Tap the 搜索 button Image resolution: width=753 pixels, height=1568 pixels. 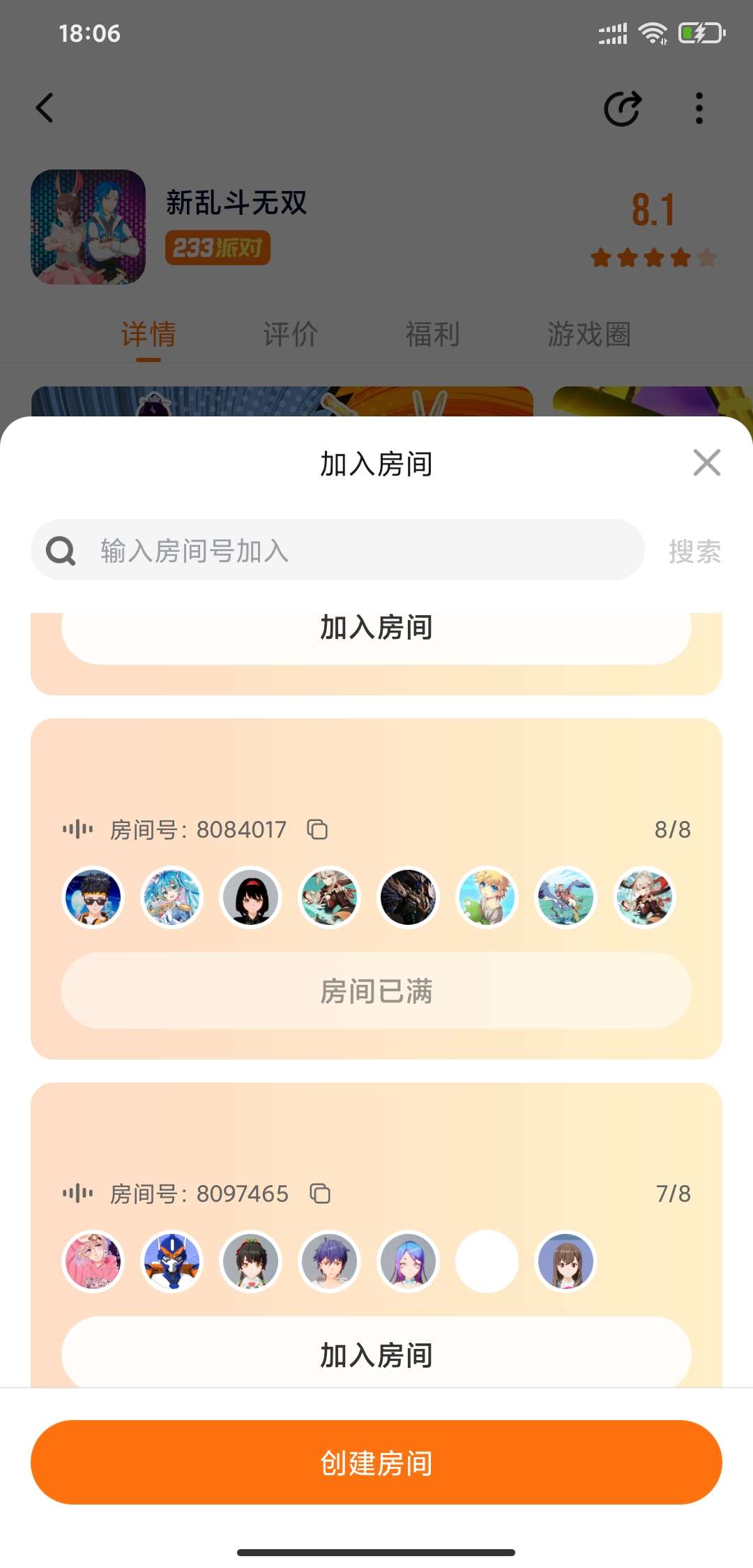(694, 552)
